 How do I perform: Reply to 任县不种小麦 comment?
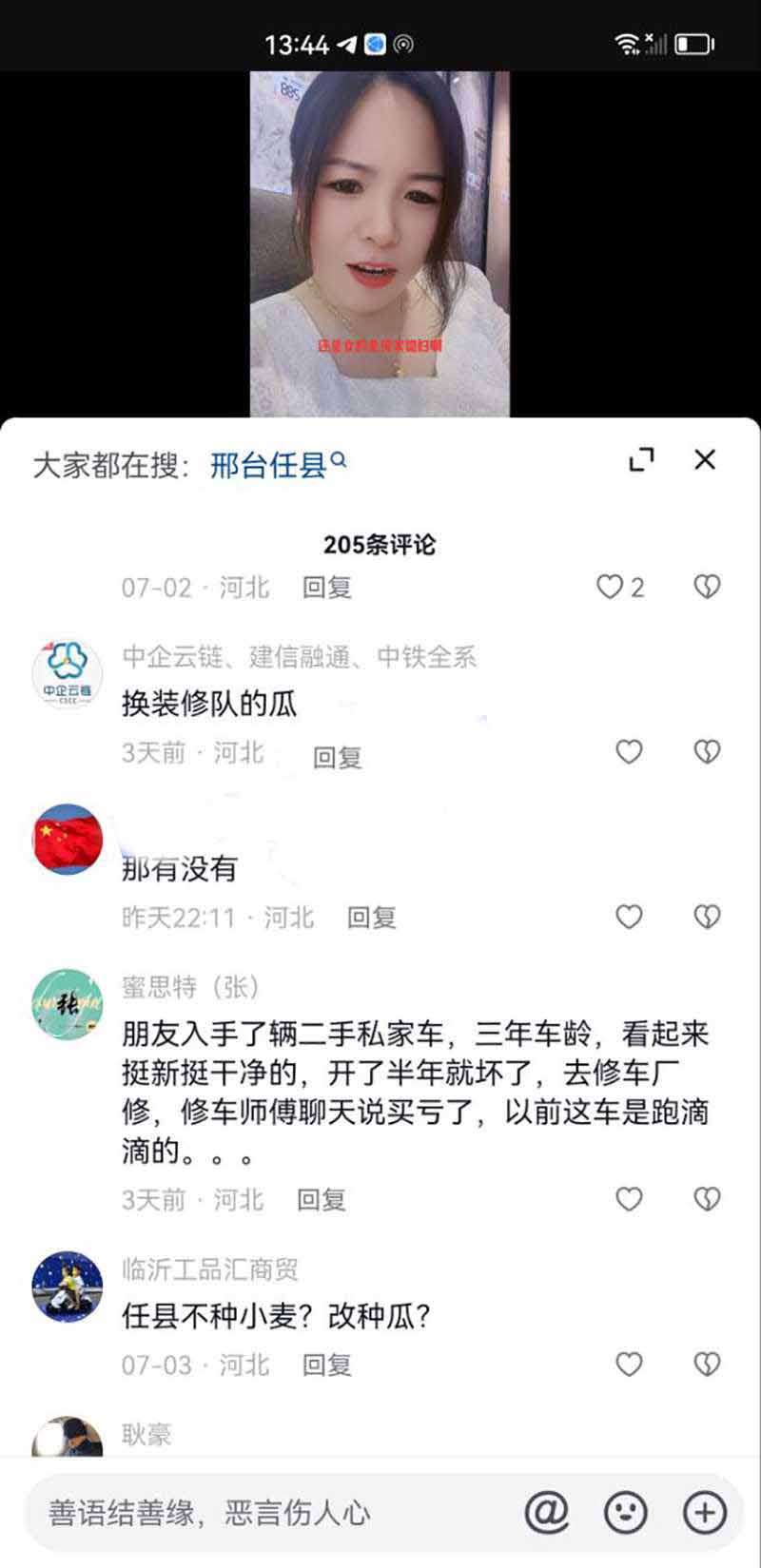(x=326, y=1365)
